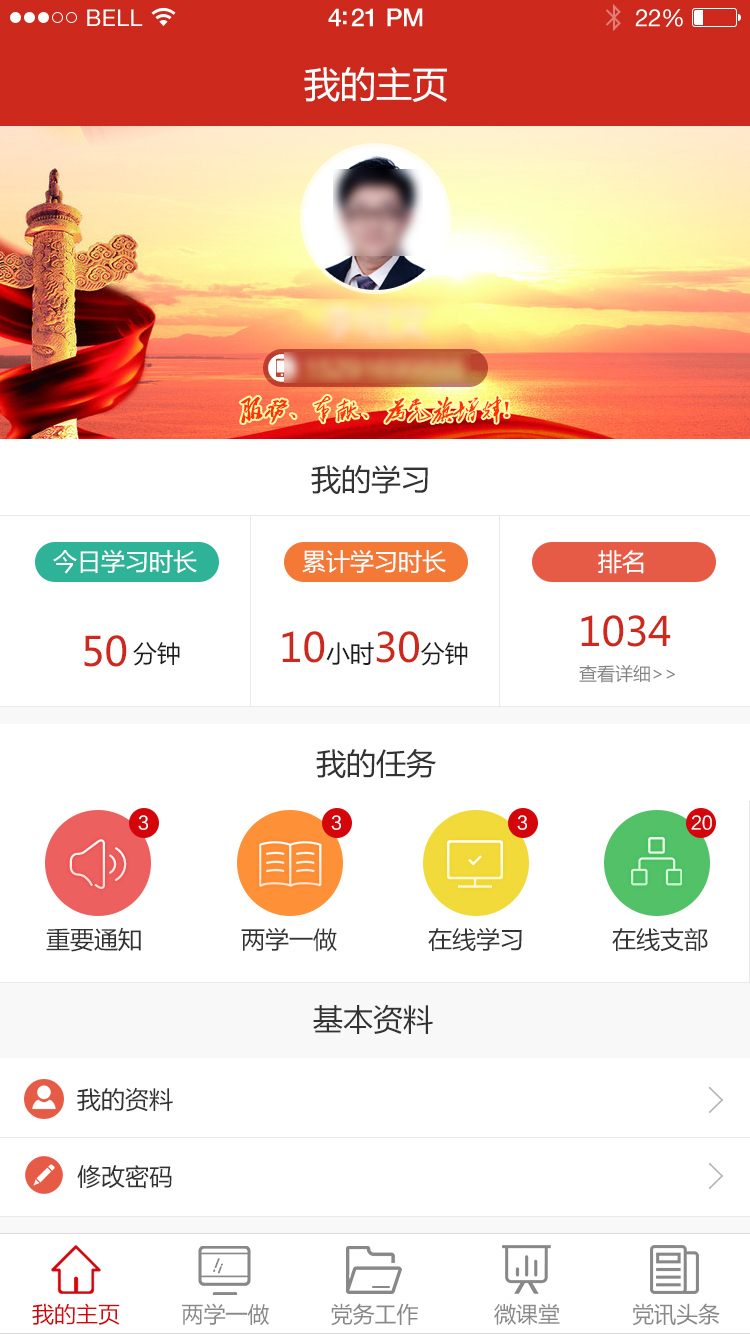
Task: Tap the 排名 ranking badge button
Action: (622, 562)
